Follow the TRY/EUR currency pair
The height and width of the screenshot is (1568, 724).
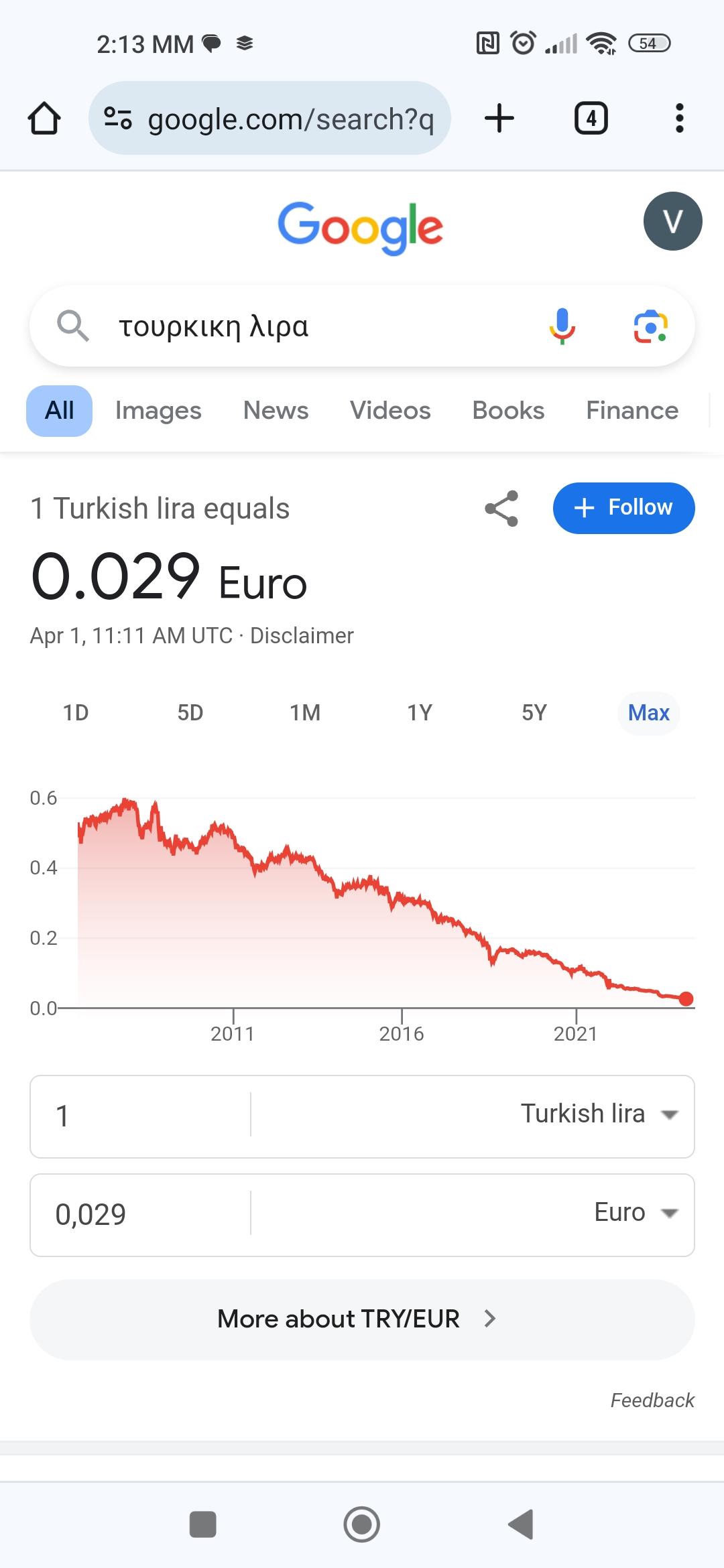(623, 508)
